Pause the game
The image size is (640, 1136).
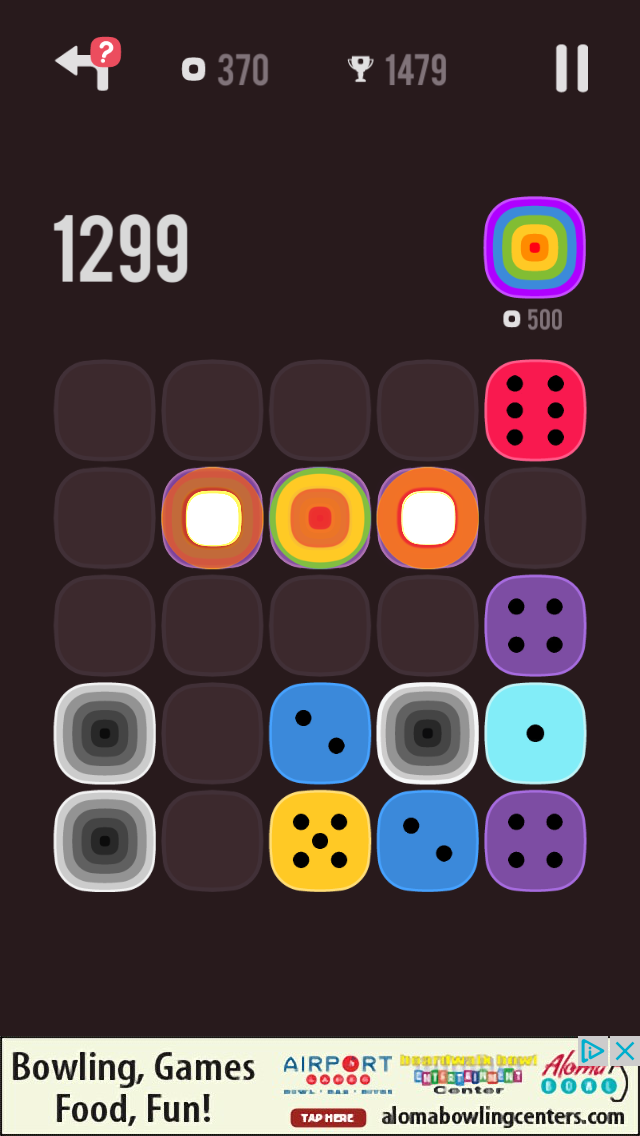(572, 69)
